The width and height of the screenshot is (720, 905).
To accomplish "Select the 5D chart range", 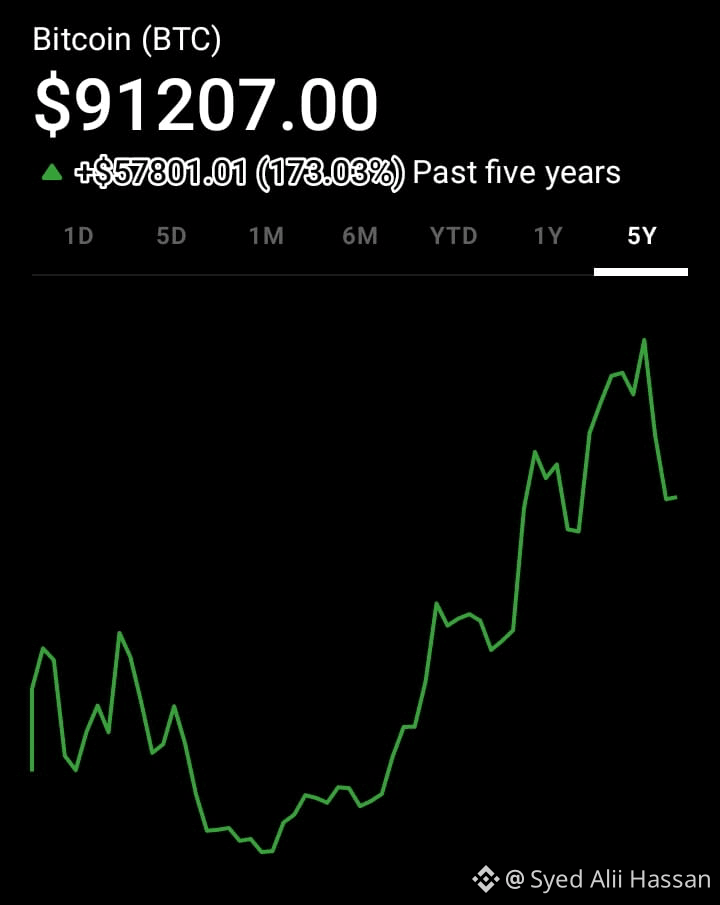I will (171, 236).
